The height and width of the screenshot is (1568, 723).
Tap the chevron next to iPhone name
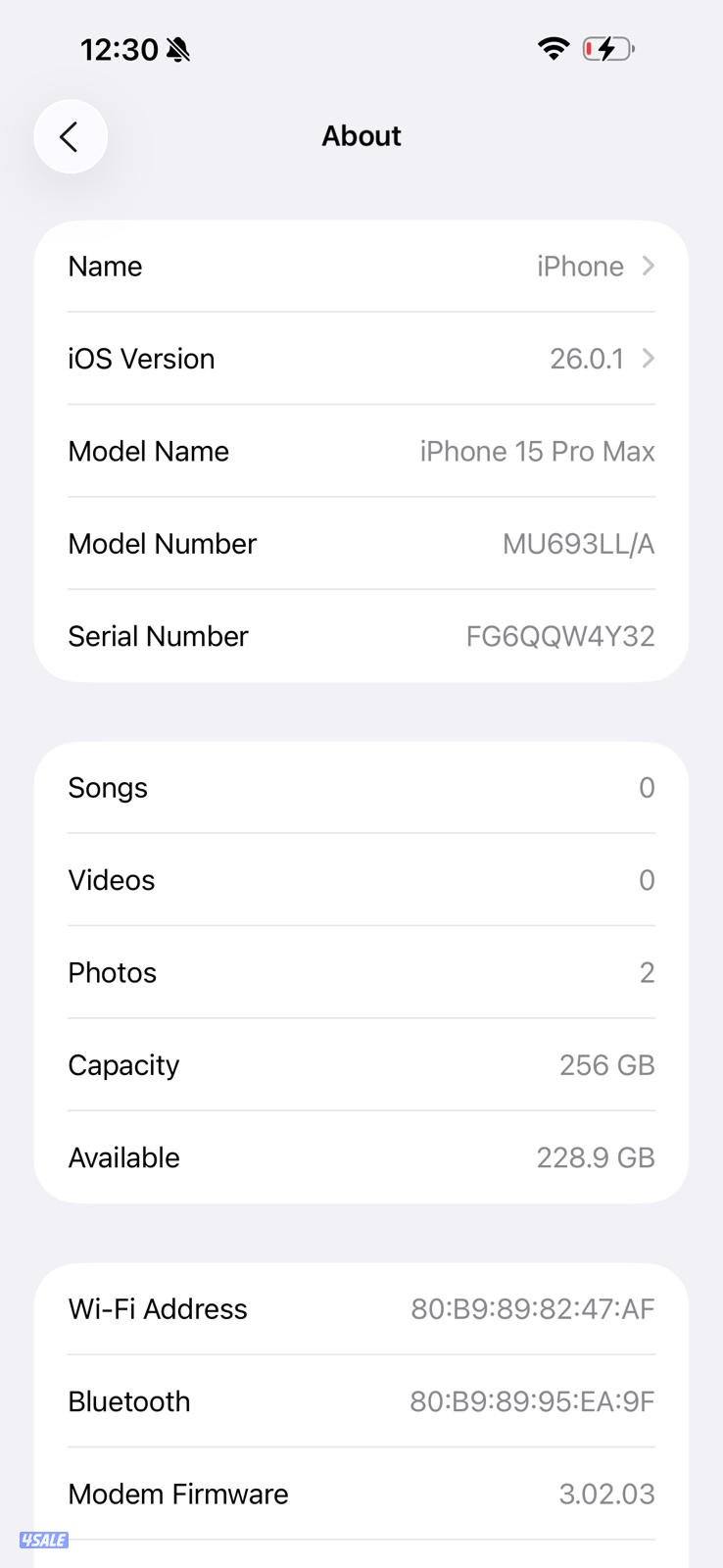tap(648, 266)
